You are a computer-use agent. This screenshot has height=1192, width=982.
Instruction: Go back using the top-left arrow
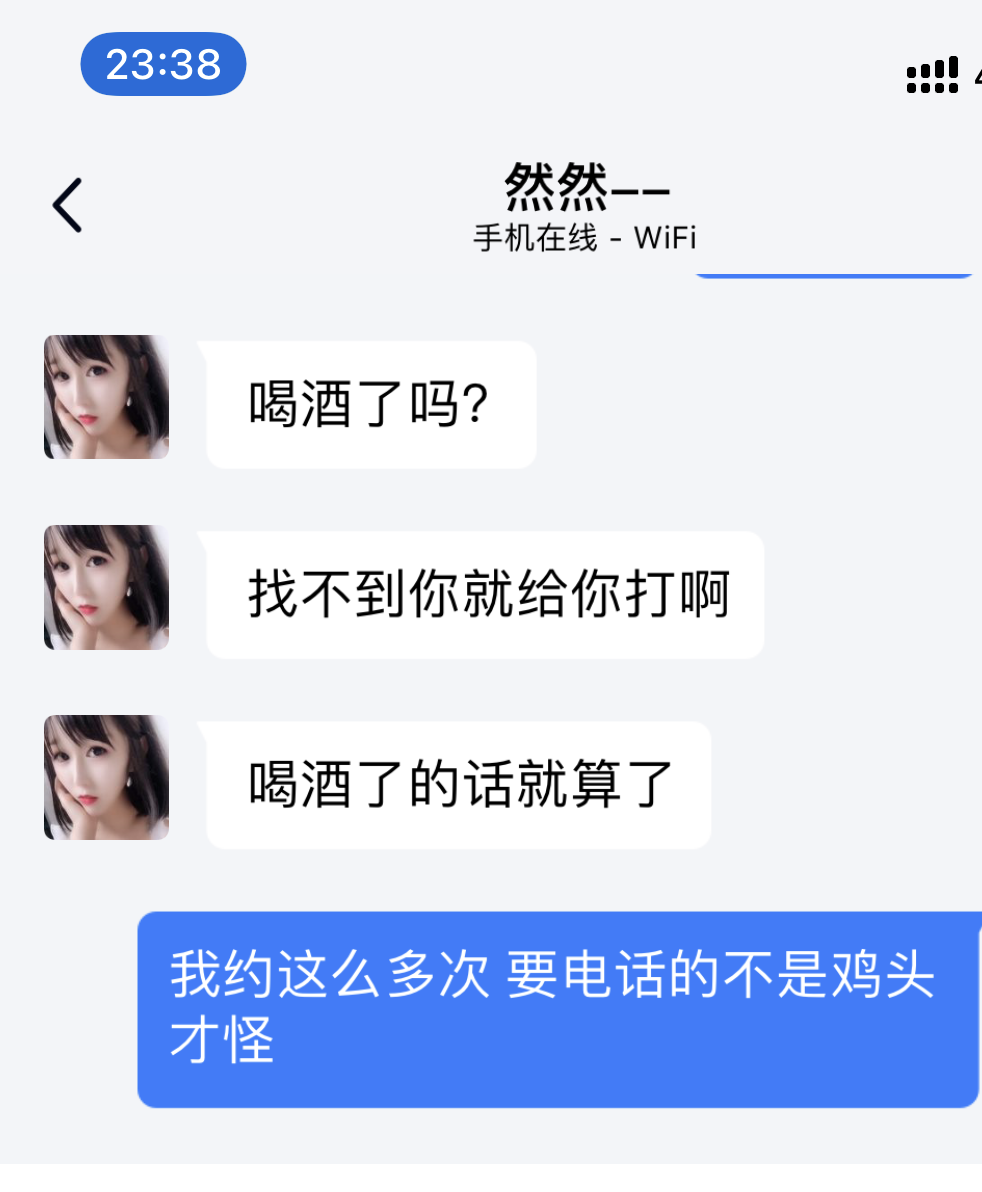[67, 205]
